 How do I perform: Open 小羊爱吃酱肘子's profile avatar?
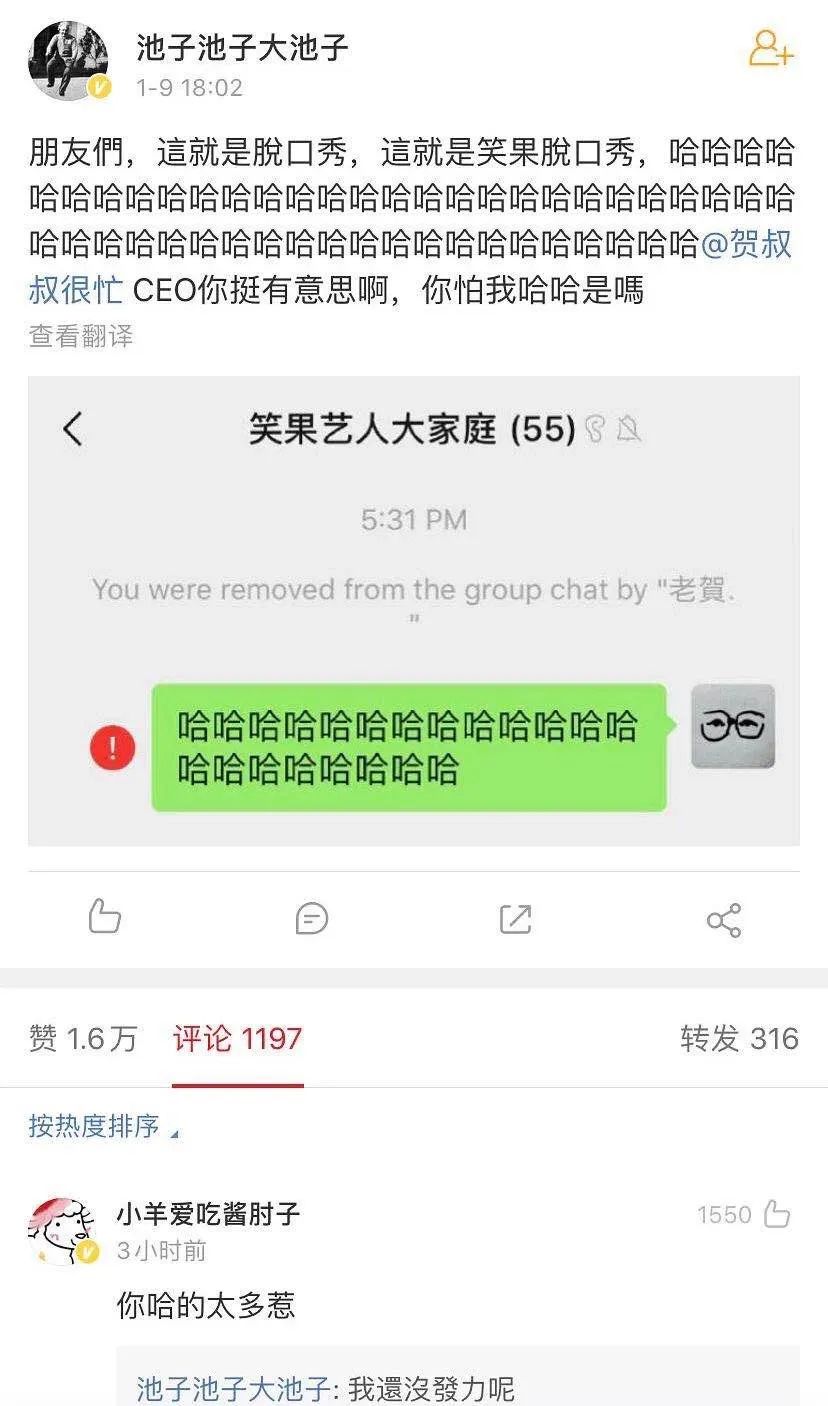62,1232
